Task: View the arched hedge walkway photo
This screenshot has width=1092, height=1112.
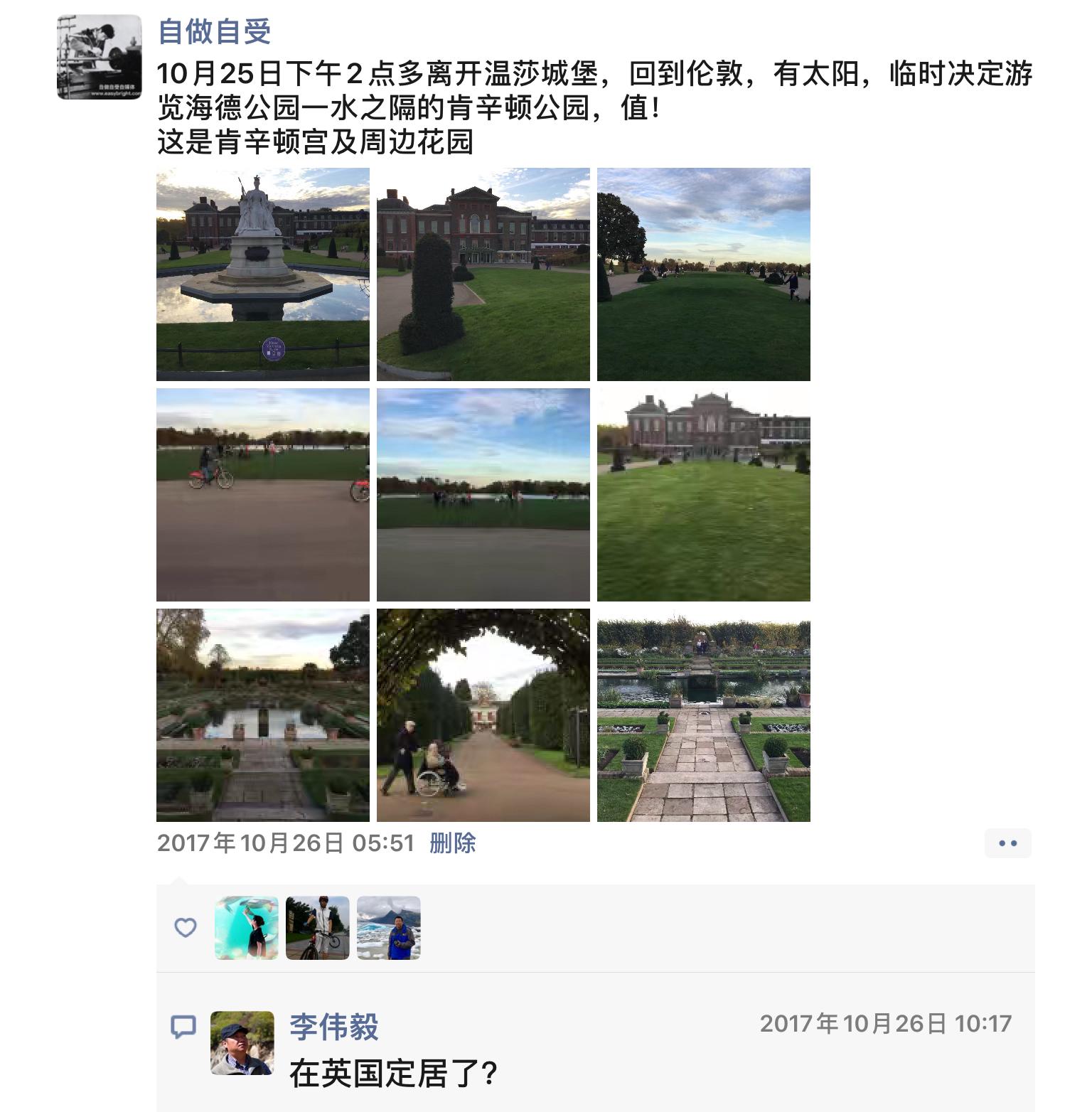Action: (x=483, y=715)
